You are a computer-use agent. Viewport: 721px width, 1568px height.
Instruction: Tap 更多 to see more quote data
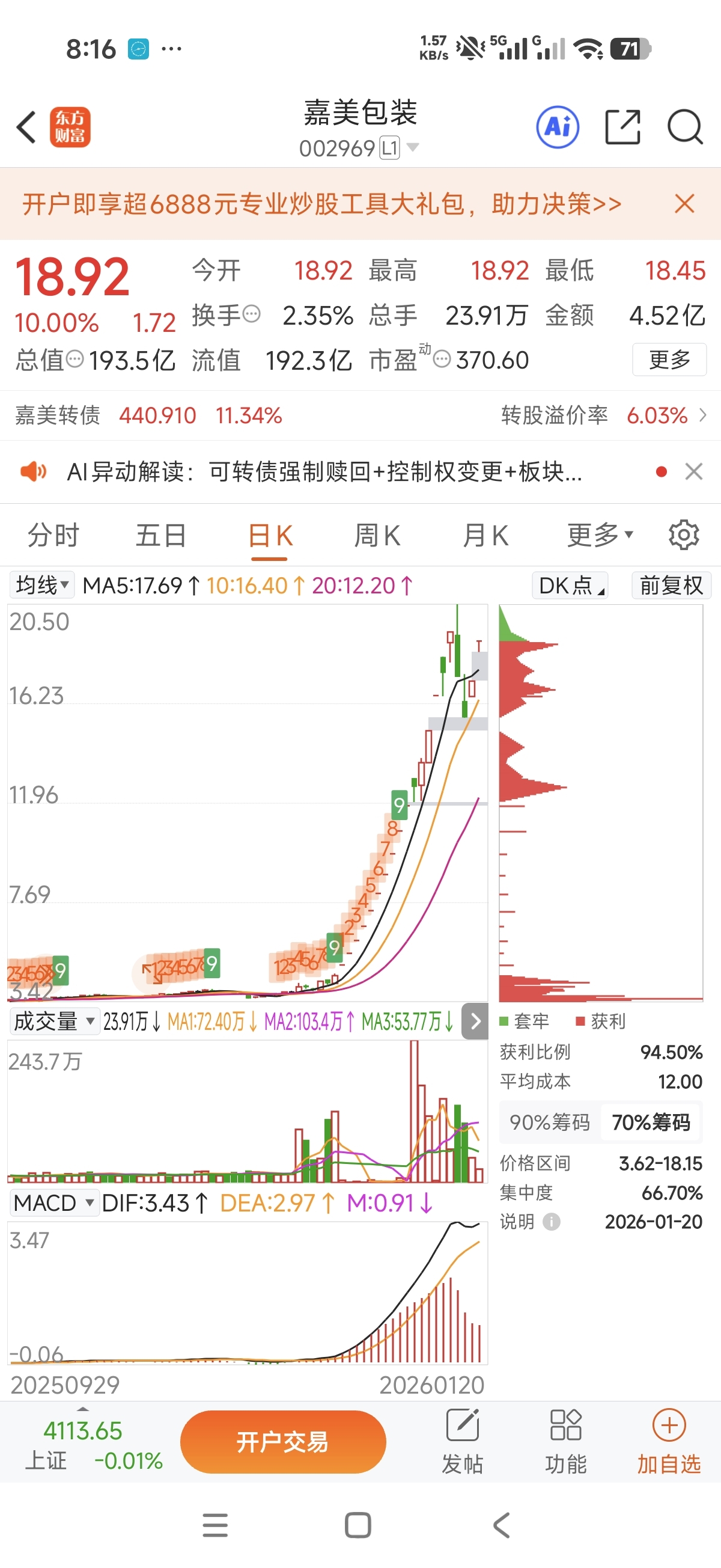point(669,360)
